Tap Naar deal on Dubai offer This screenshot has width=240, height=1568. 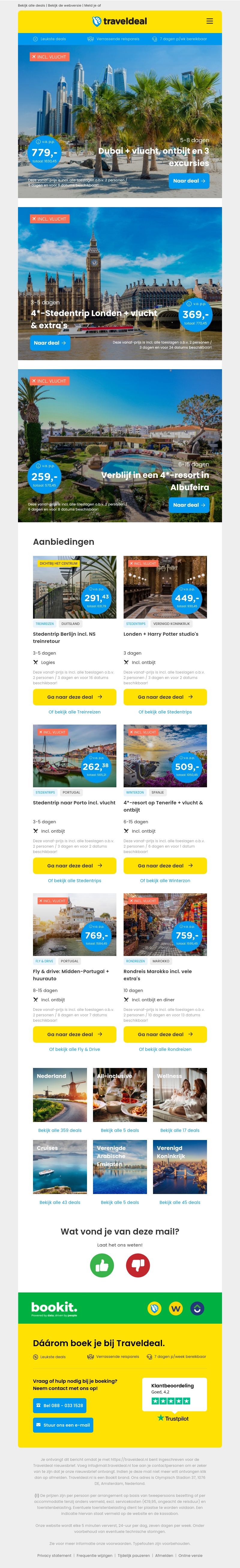(189, 181)
